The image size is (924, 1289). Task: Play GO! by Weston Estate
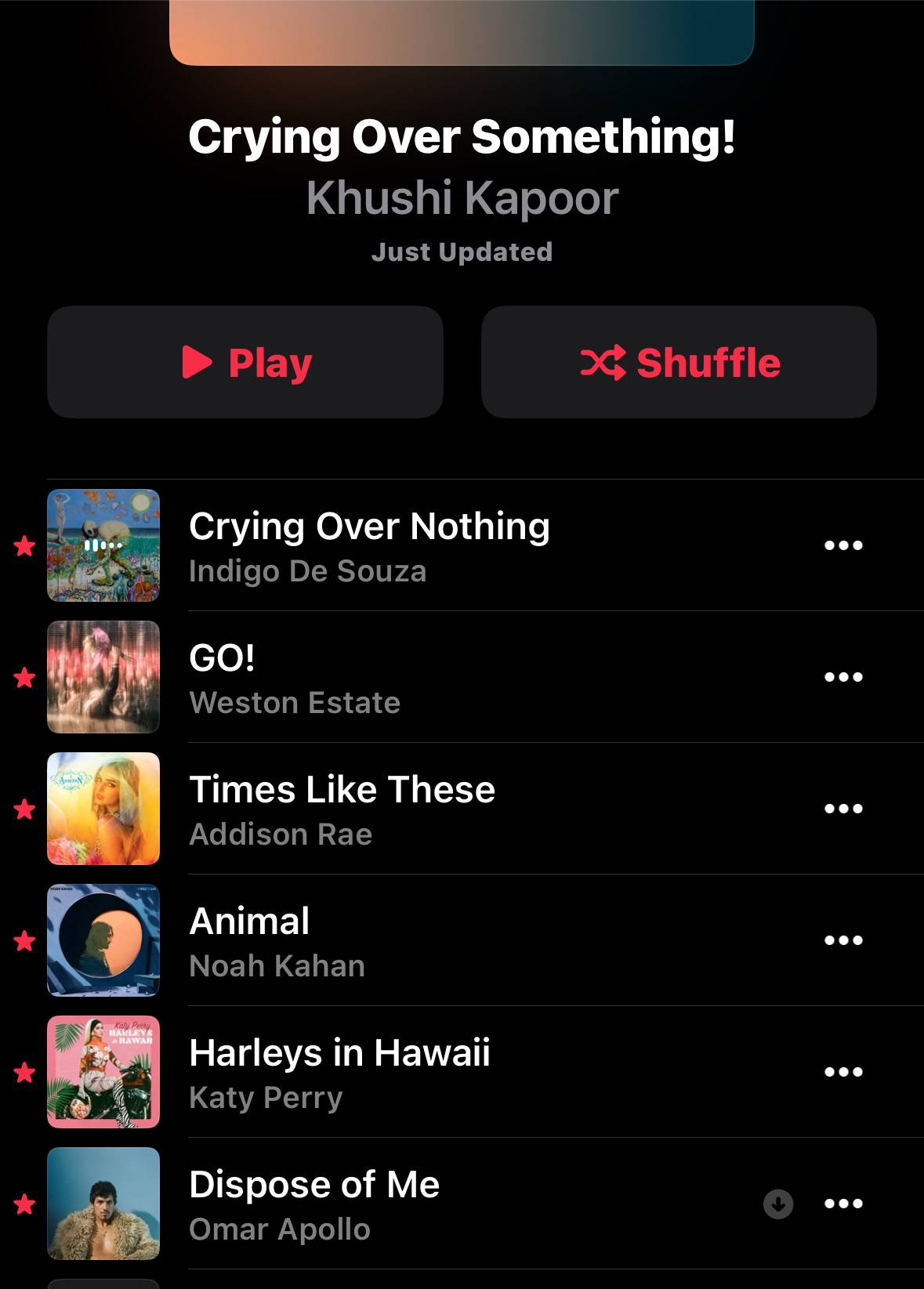pyautogui.click(x=294, y=677)
